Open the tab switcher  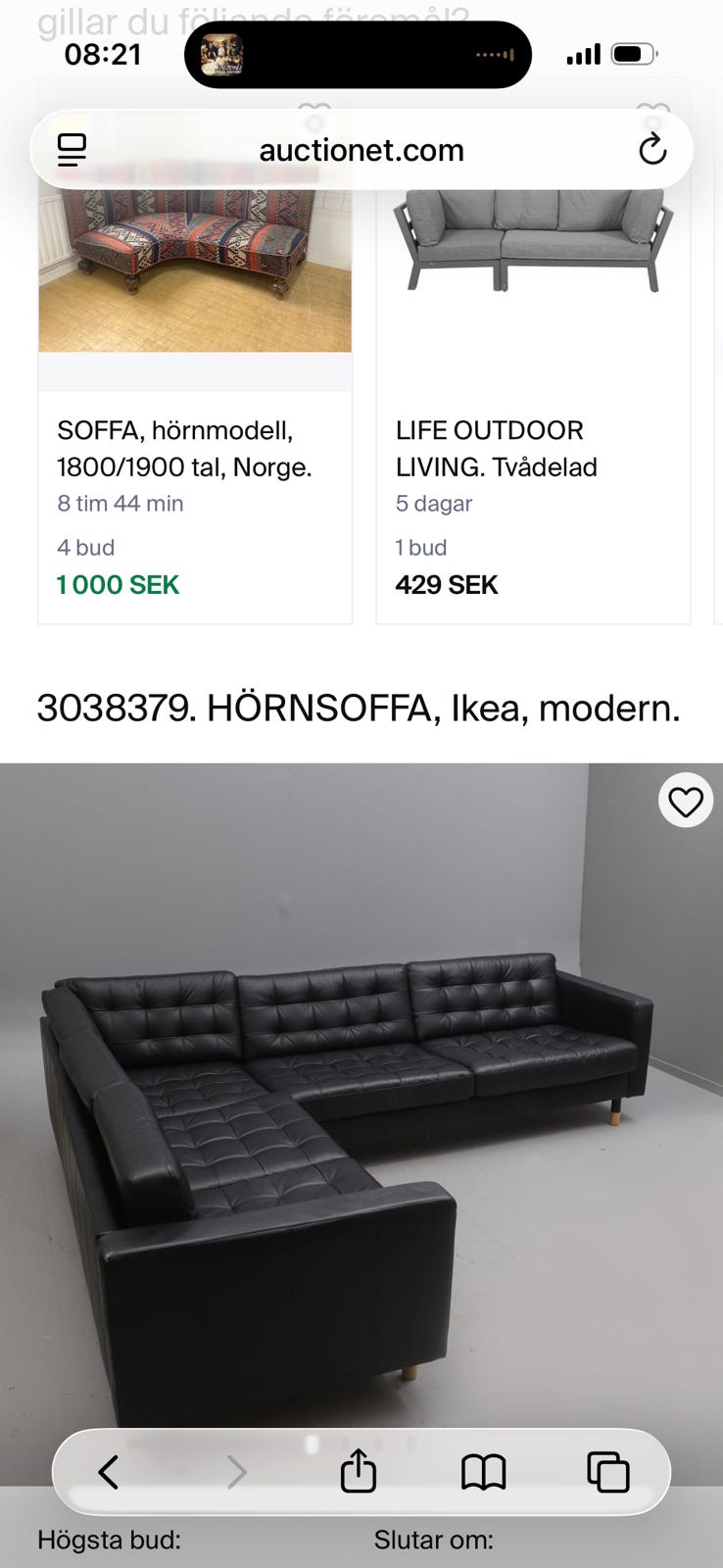coord(609,1471)
